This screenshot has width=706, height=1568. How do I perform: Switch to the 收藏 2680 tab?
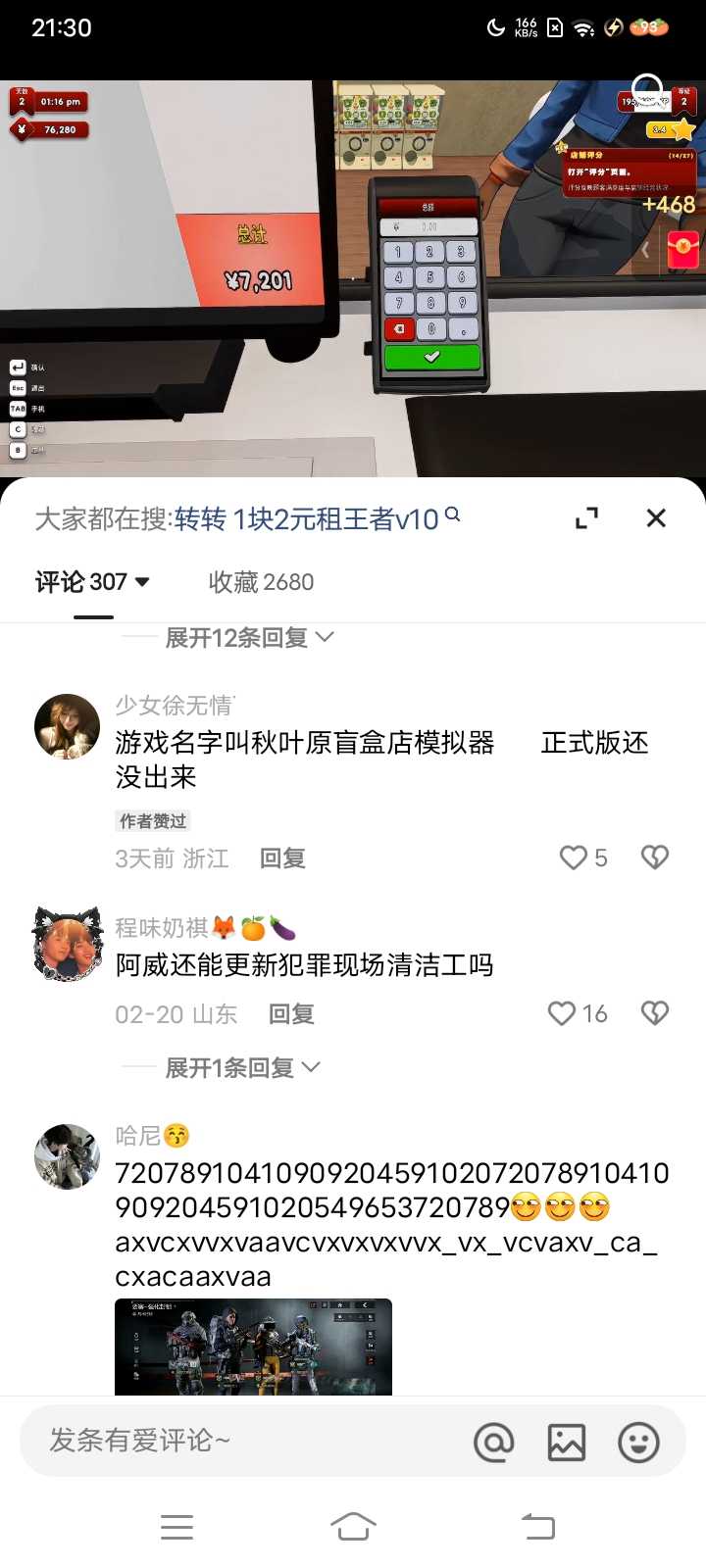(x=261, y=582)
